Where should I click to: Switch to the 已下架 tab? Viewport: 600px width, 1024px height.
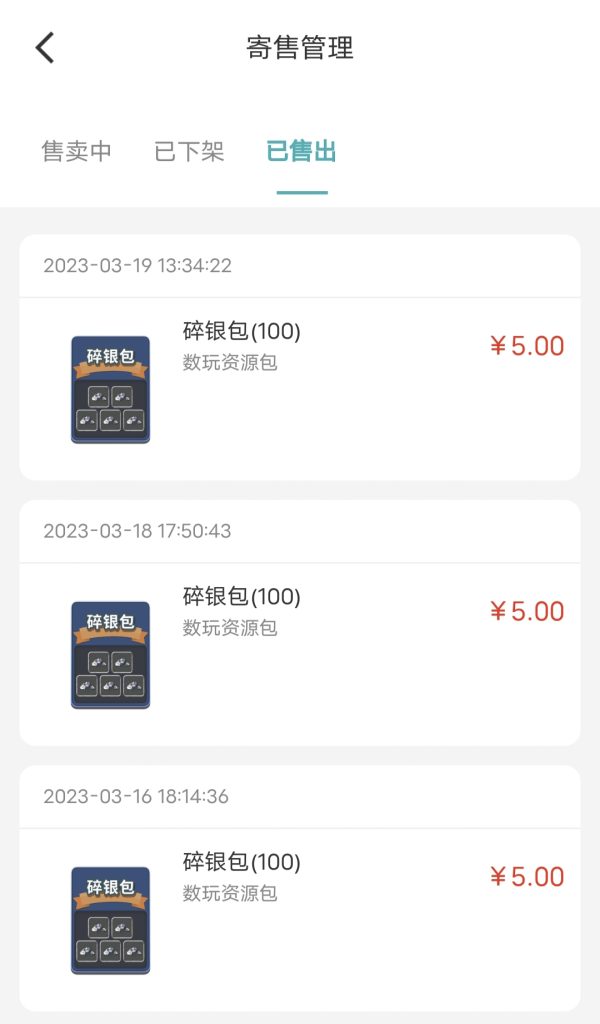[189, 152]
